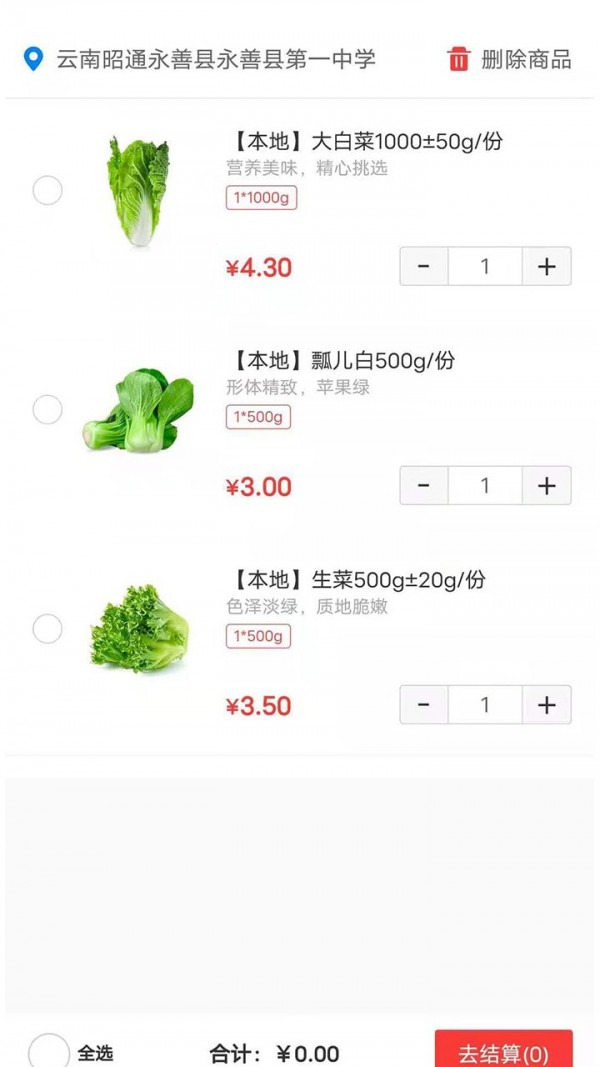Image resolution: width=600 pixels, height=1067 pixels.
Task: Check 全选 to select all items
Action: 48,1050
